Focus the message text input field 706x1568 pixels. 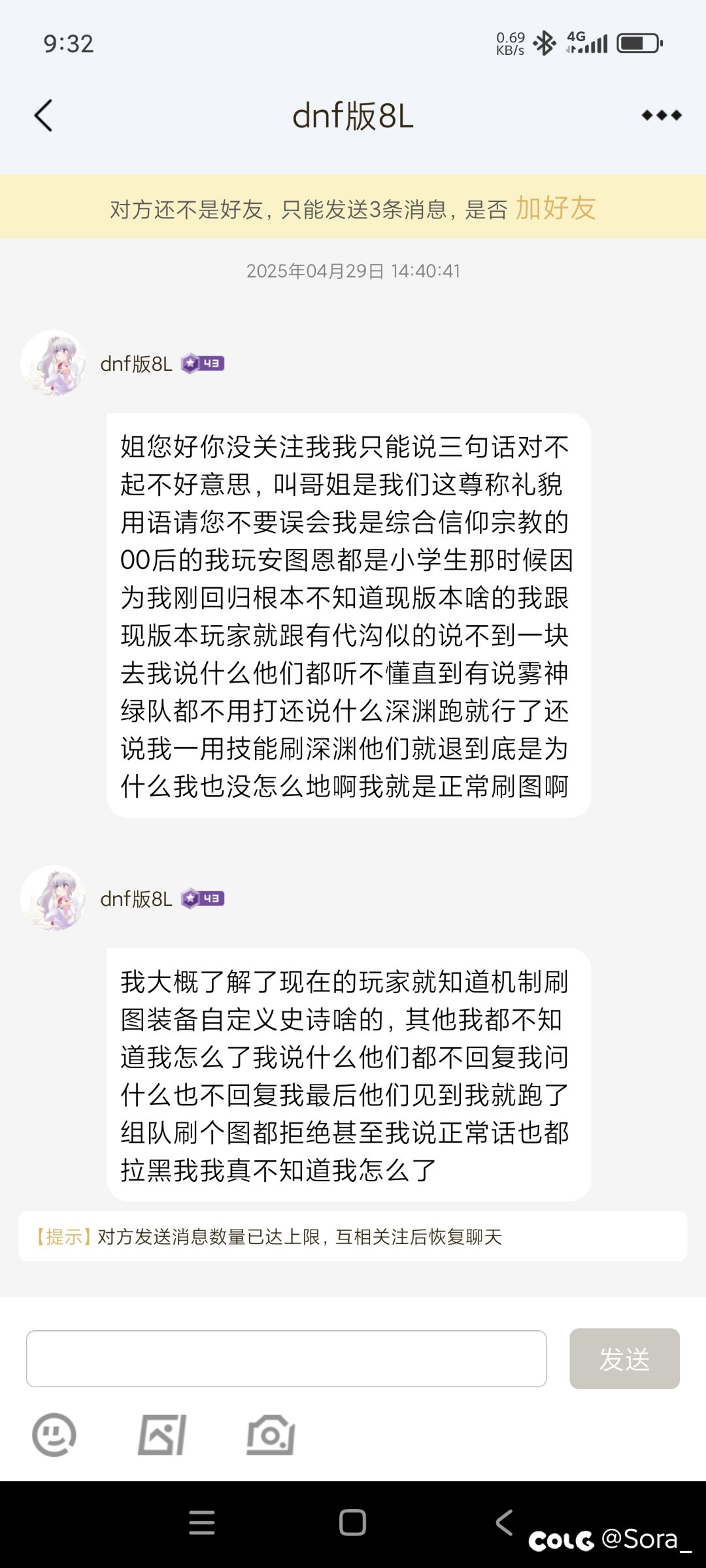(x=286, y=1358)
